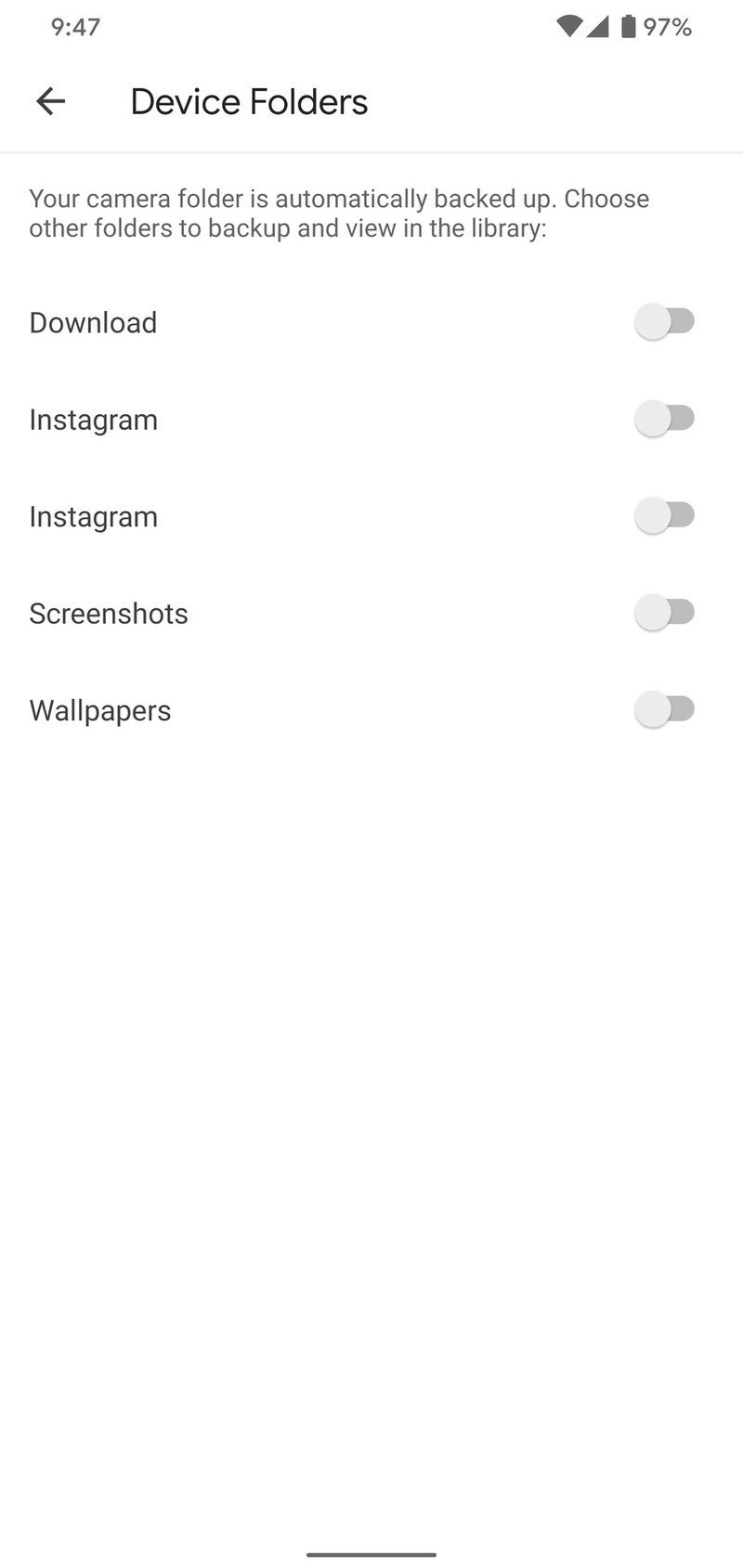This screenshot has height=1568, width=743.
Task: Toggle backup for the first Instagram folder
Action: point(665,418)
